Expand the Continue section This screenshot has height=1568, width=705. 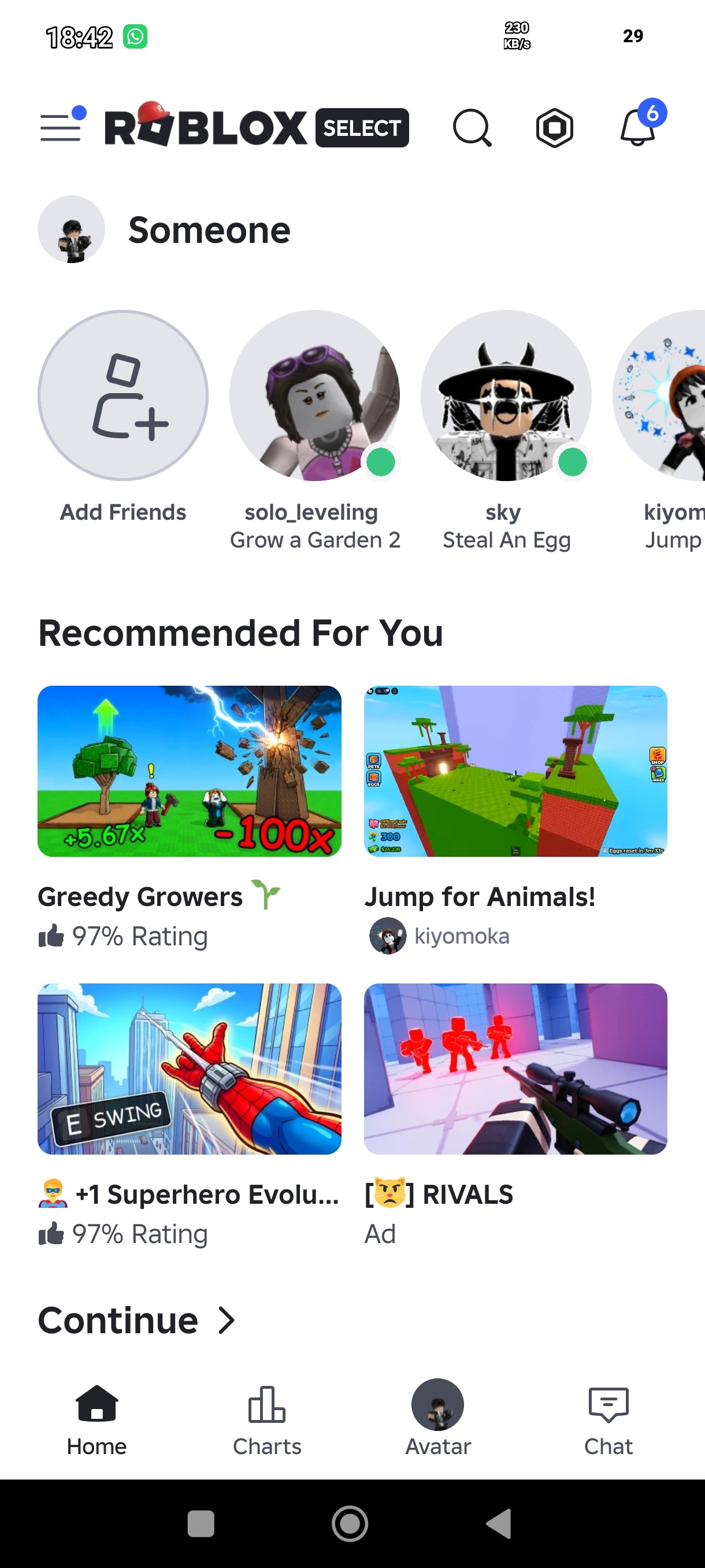136,1321
